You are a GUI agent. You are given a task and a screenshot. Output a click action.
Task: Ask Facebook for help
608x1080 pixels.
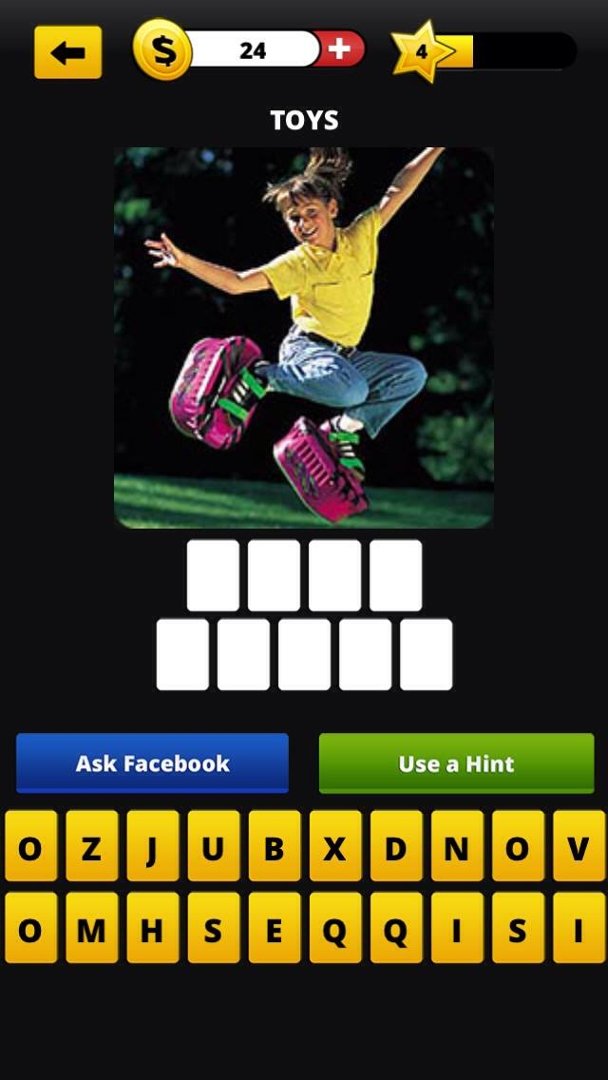152,763
